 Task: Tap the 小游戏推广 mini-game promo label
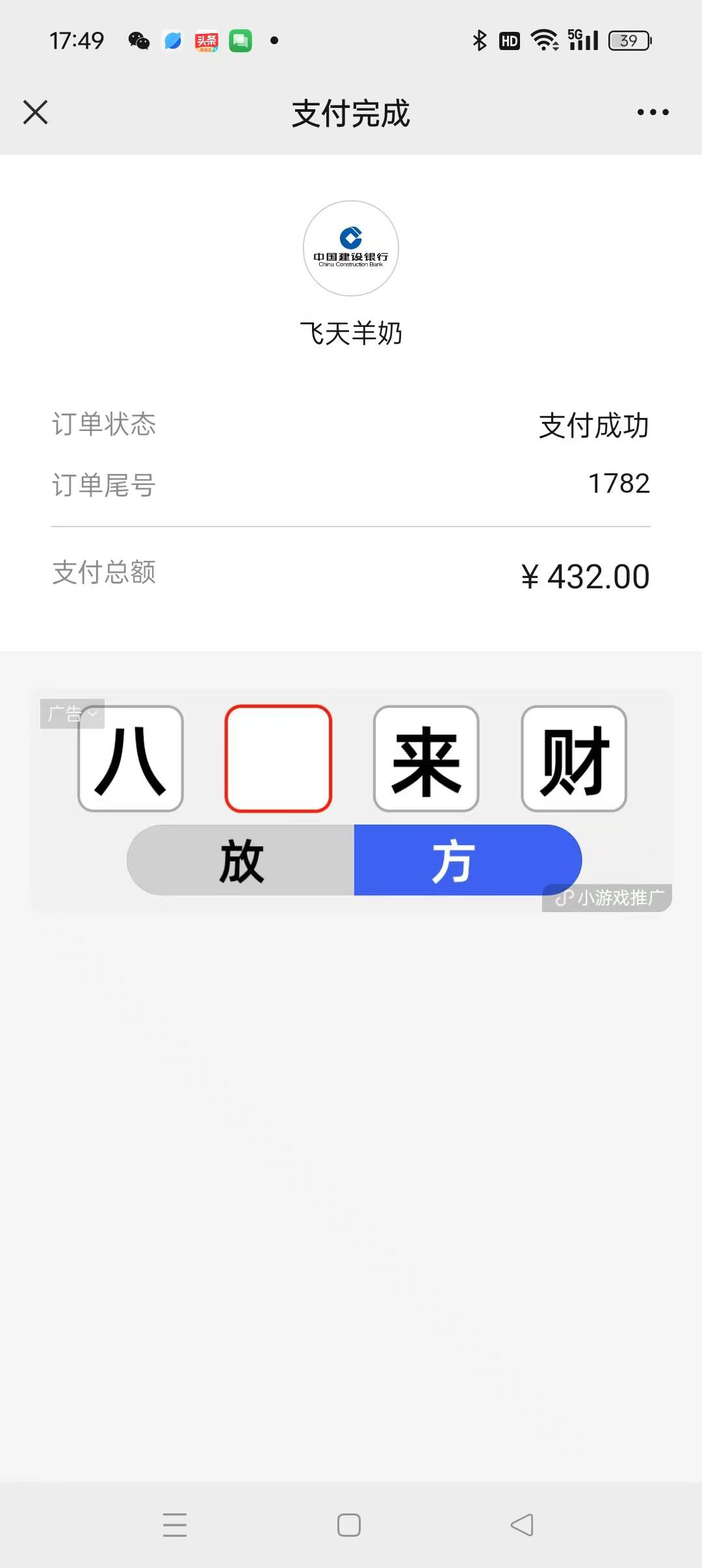point(608,898)
